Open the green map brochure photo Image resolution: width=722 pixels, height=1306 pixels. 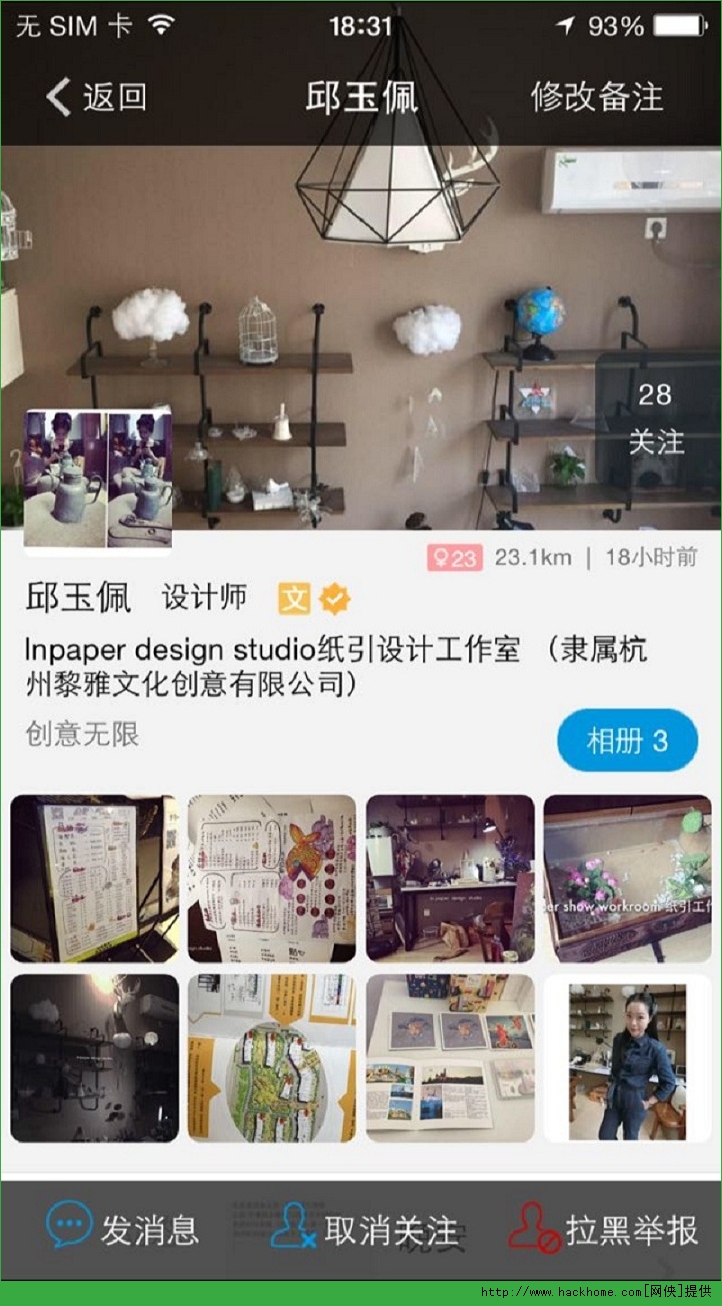tap(272, 1058)
